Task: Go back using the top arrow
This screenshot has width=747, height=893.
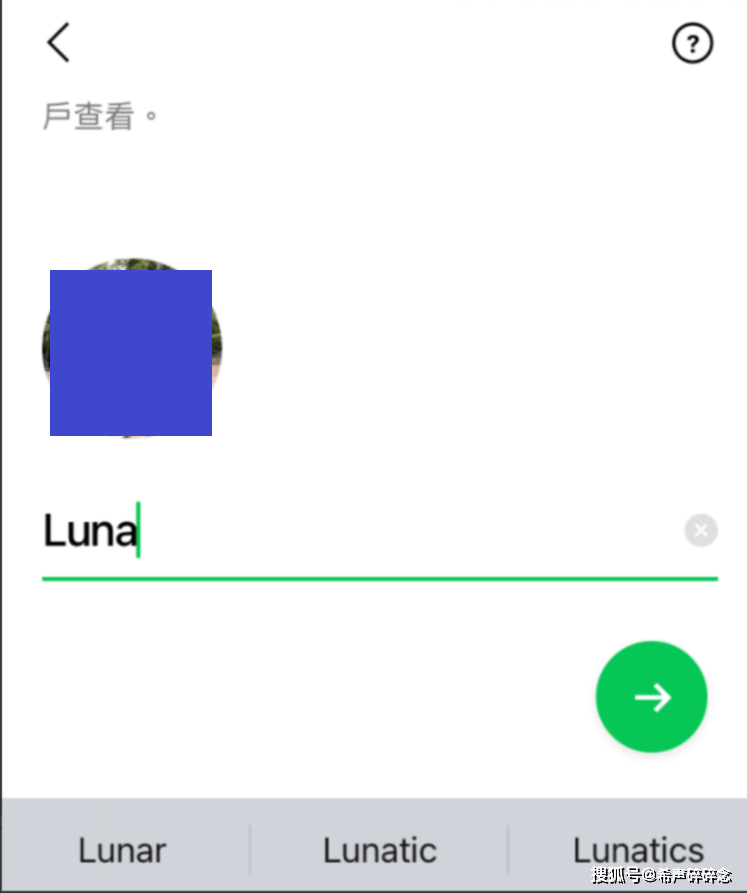Action: click(x=58, y=43)
